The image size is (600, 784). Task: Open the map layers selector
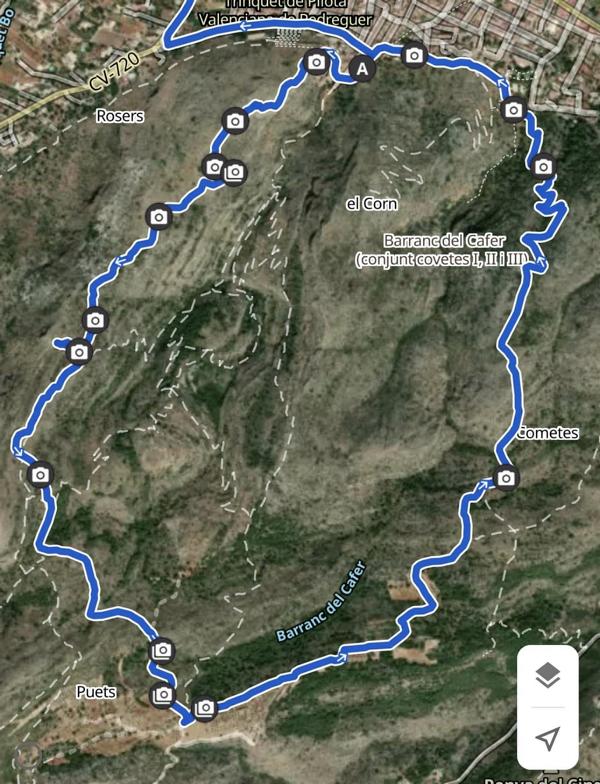[547, 676]
